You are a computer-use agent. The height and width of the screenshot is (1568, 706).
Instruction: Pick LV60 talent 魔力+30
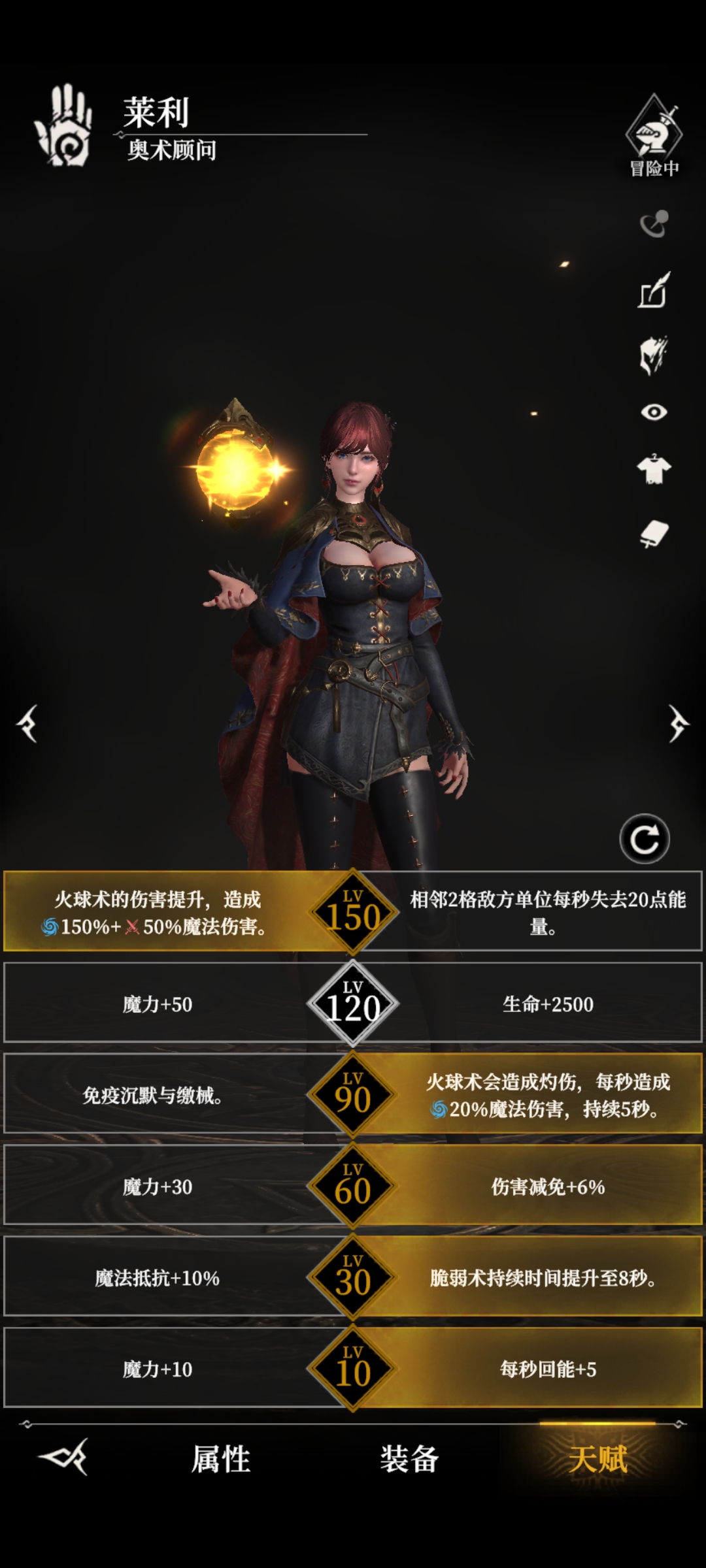(x=158, y=1186)
